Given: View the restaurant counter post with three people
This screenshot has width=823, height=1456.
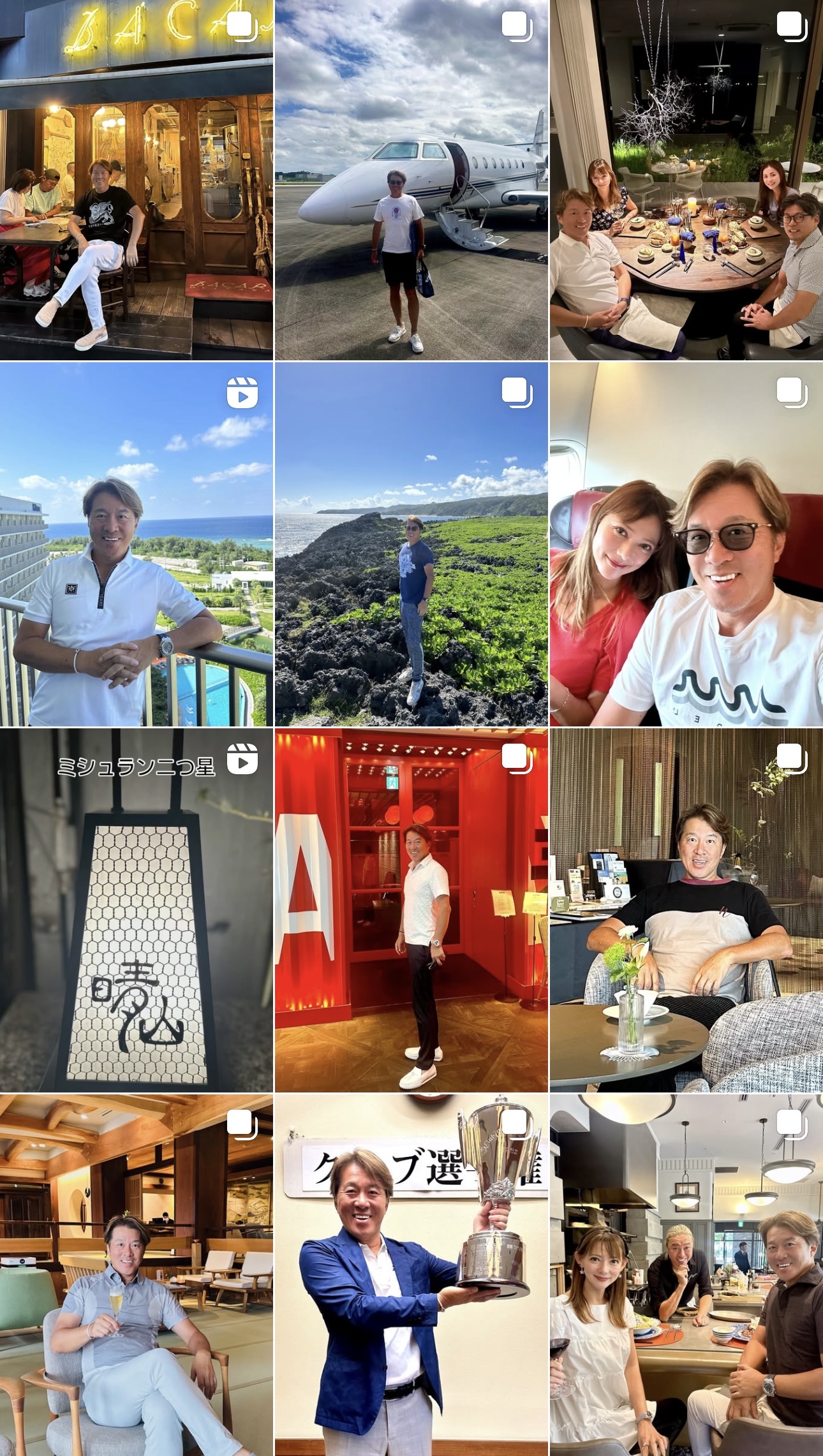Looking at the screenshot, I should 686,1276.
